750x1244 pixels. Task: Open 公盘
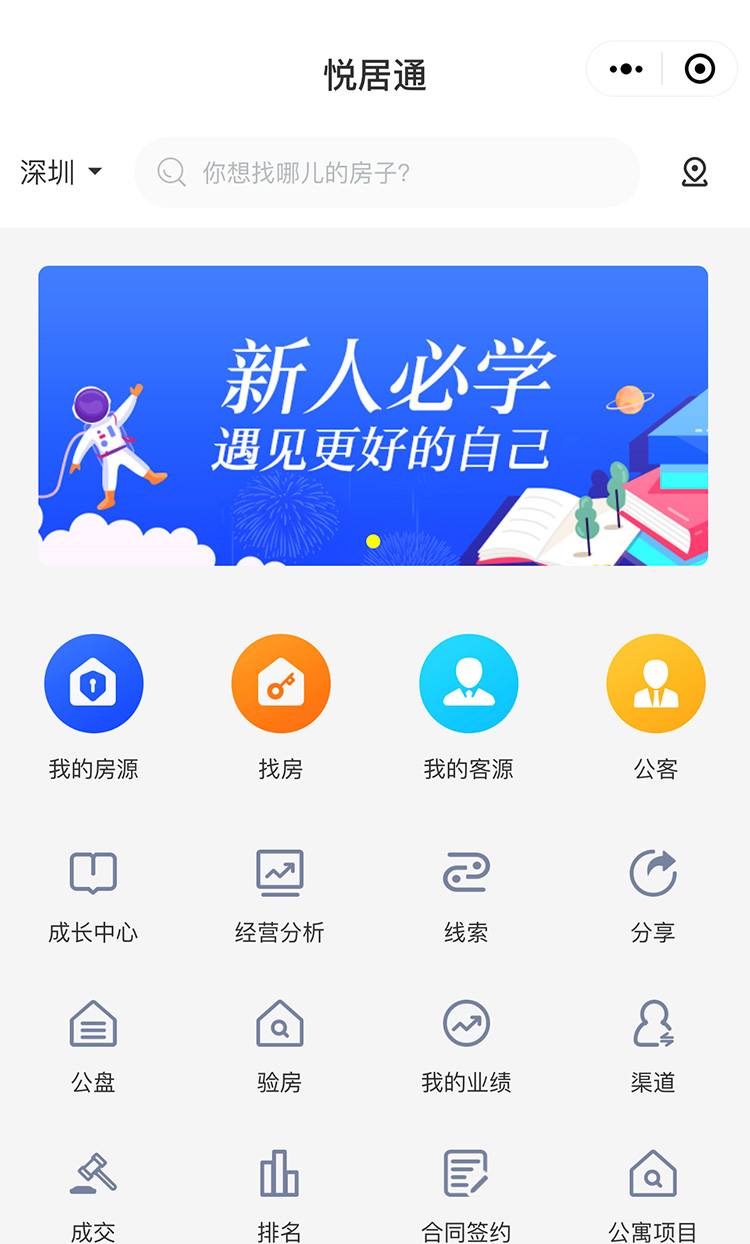[93, 1045]
